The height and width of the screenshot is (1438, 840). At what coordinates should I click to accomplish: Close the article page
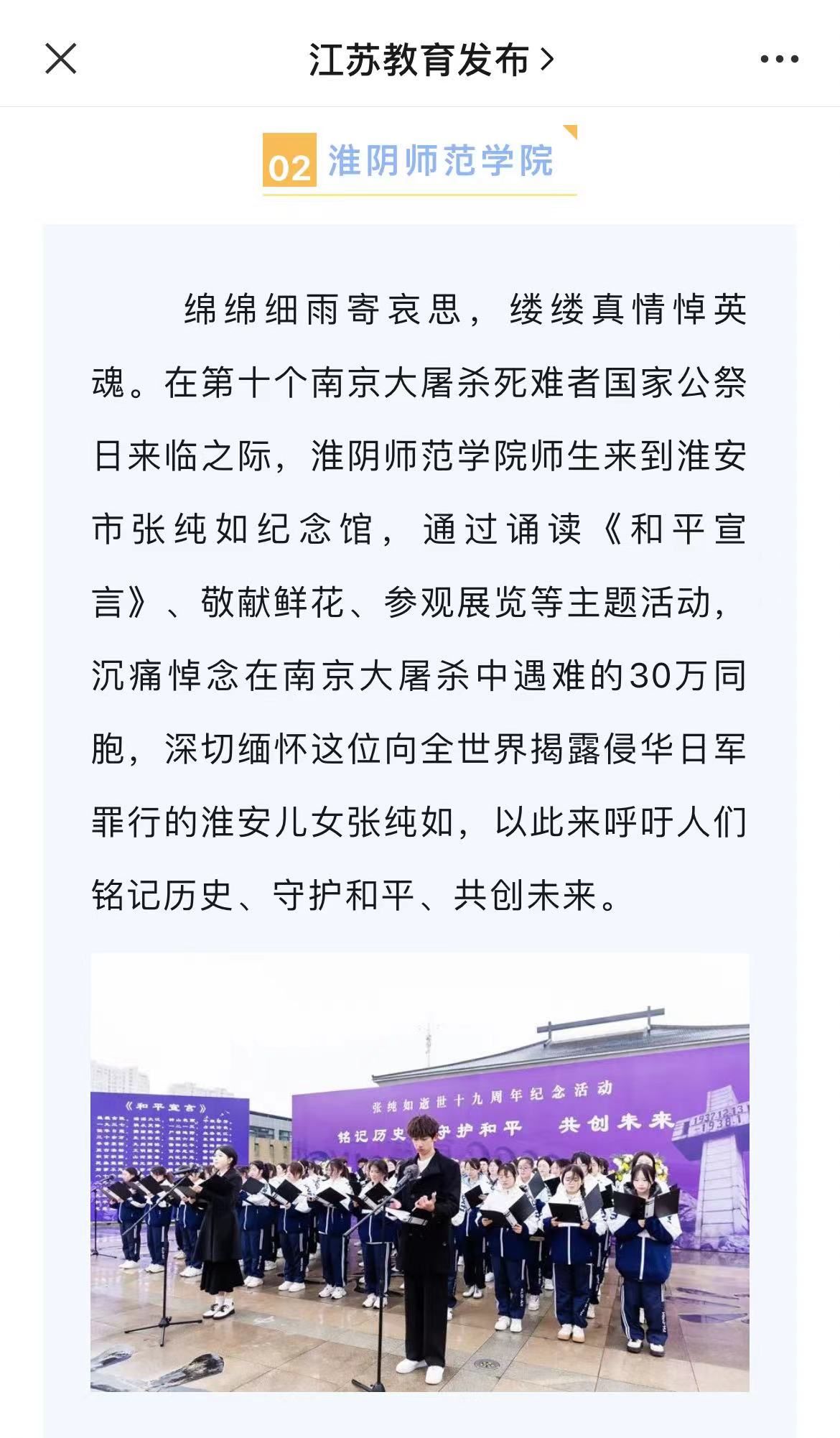point(61,59)
